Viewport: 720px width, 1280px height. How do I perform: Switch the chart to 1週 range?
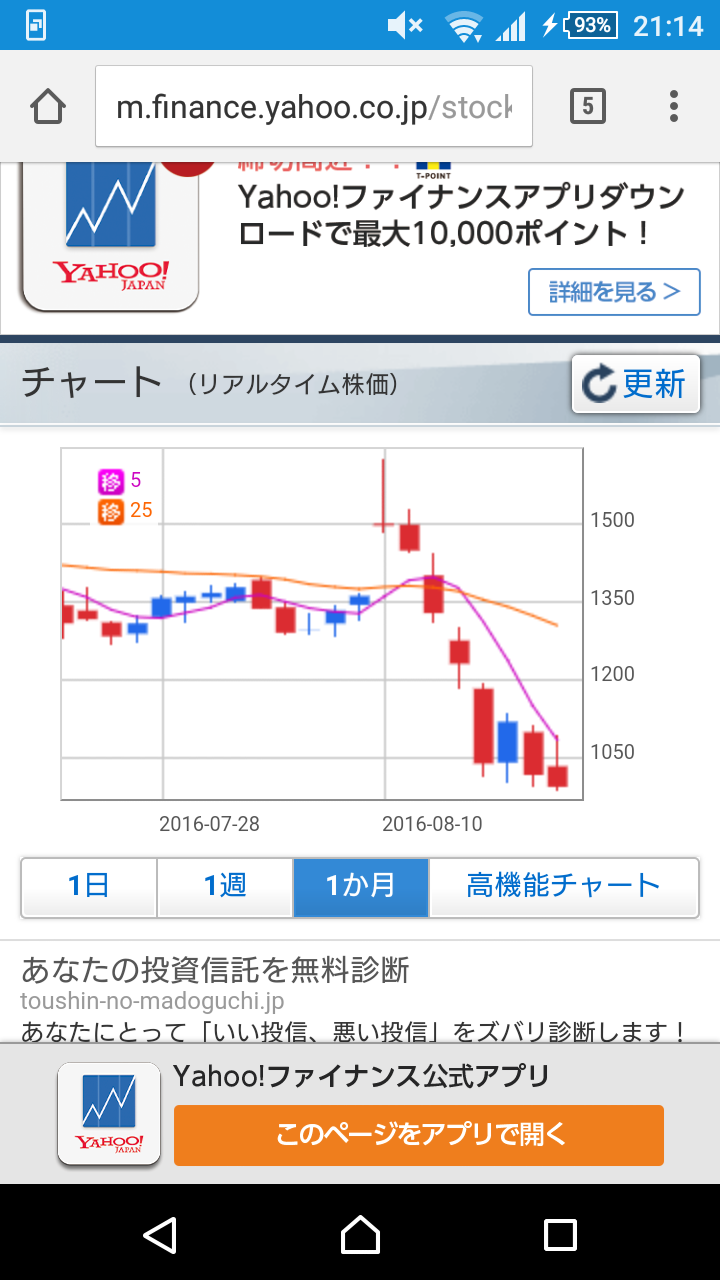pyautogui.click(x=225, y=887)
